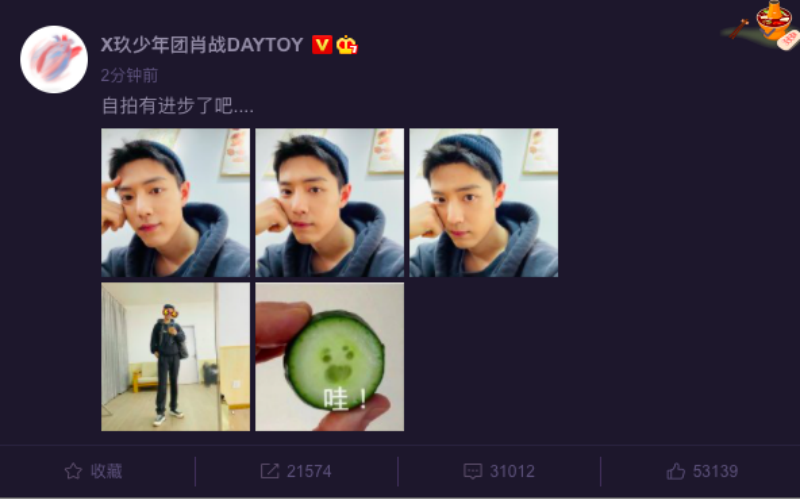Screen dimensions: 800x499
Task: Like the post with 53139 likes
Action: point(702,471)
